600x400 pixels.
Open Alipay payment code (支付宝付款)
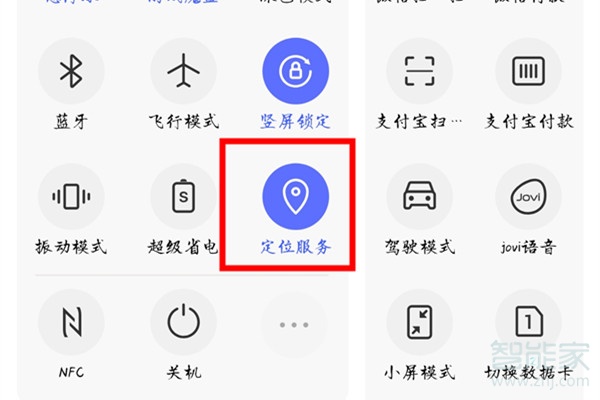[529, 73]
